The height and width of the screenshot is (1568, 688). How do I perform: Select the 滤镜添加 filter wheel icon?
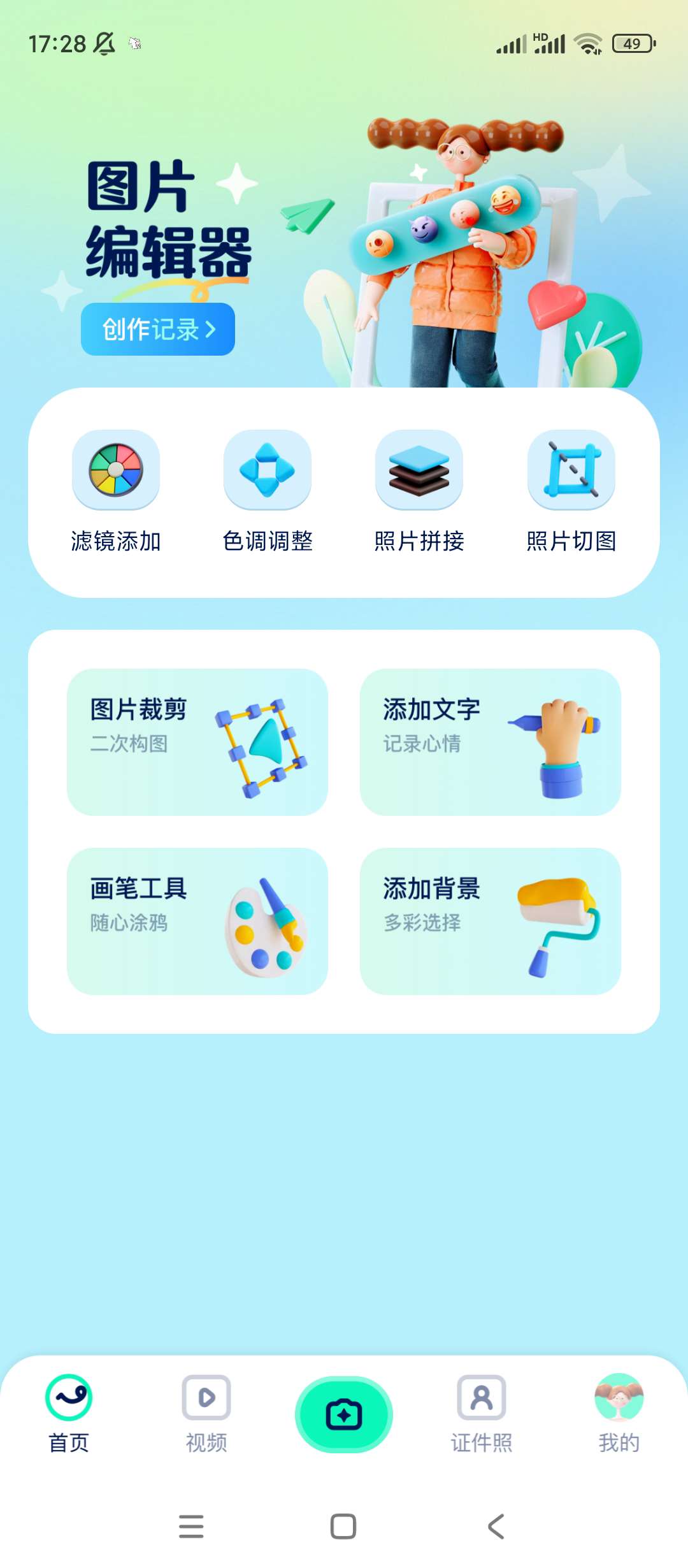[117, 472]
